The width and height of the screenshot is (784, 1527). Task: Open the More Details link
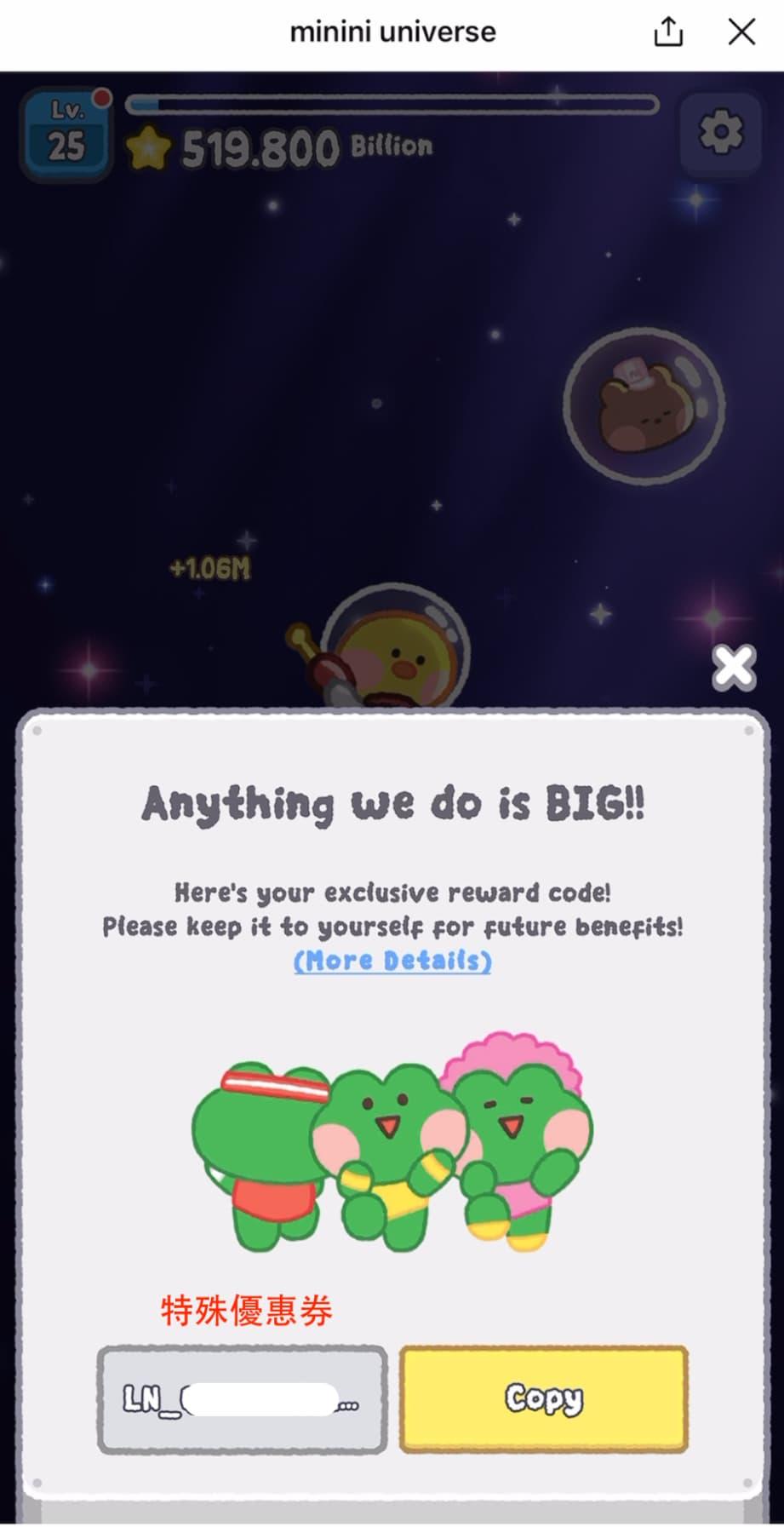point(392,961)
